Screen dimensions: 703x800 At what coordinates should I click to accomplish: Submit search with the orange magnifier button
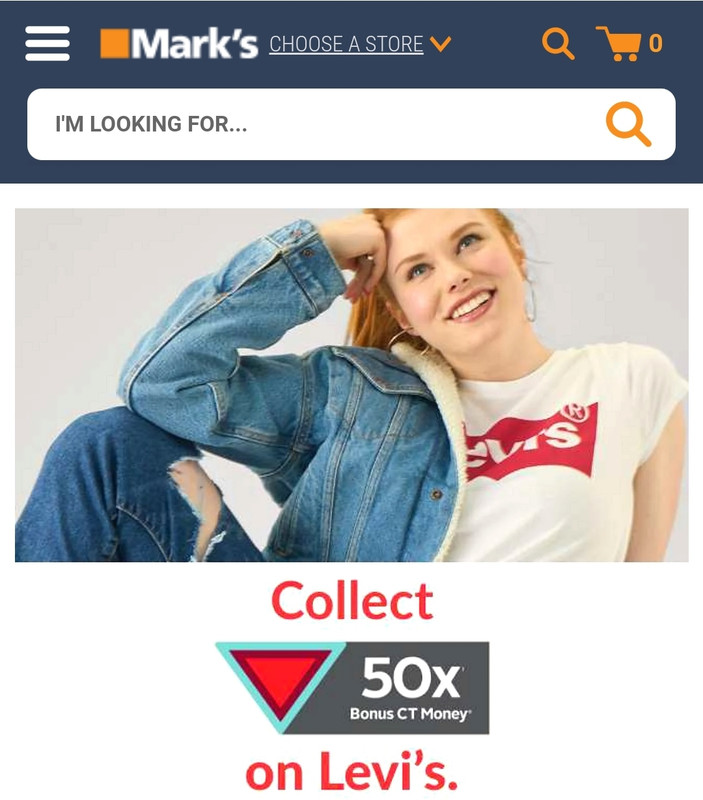[x=629, y=124]
